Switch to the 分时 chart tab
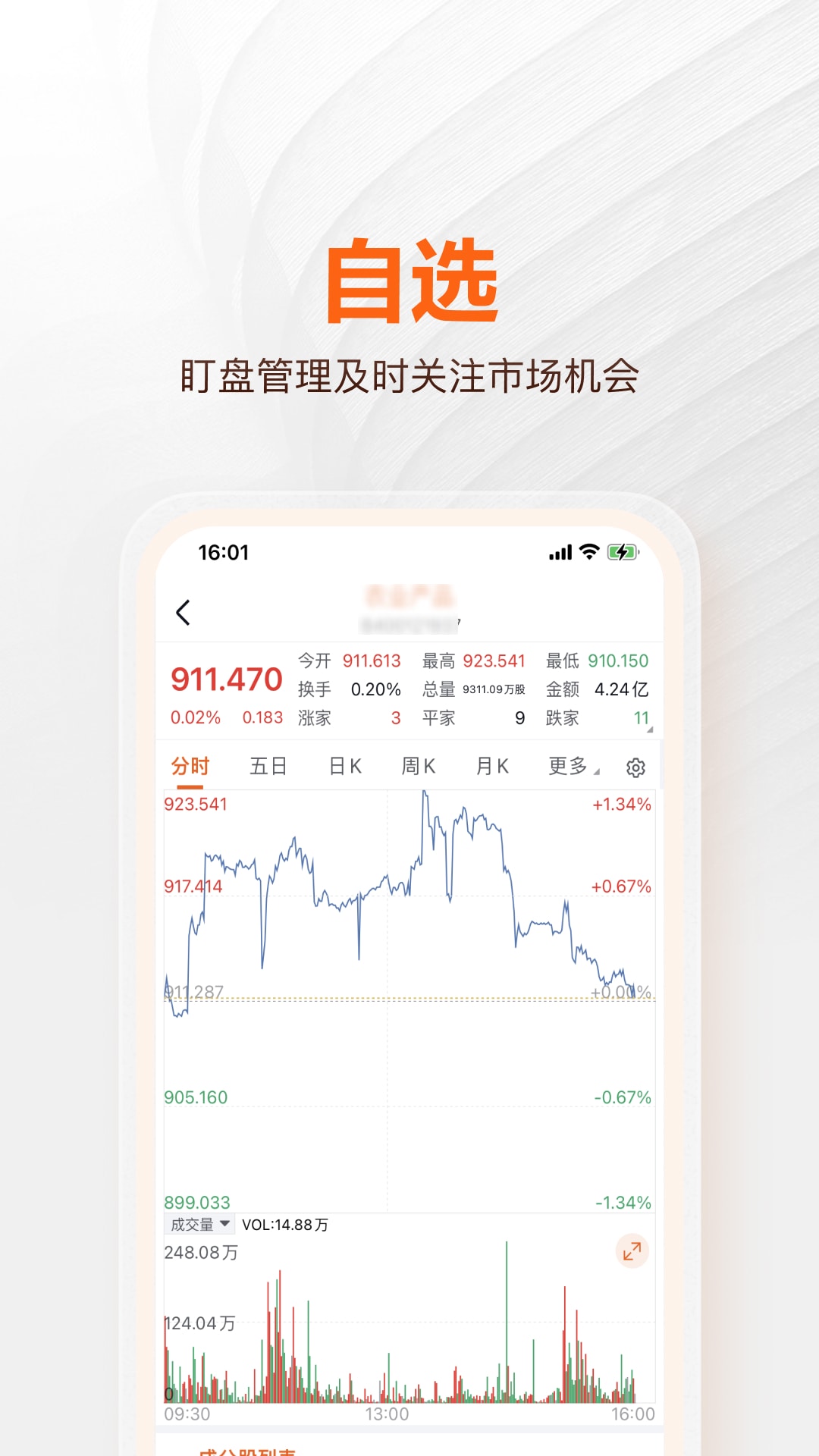 pyautogui.click(x=191, y=766)
